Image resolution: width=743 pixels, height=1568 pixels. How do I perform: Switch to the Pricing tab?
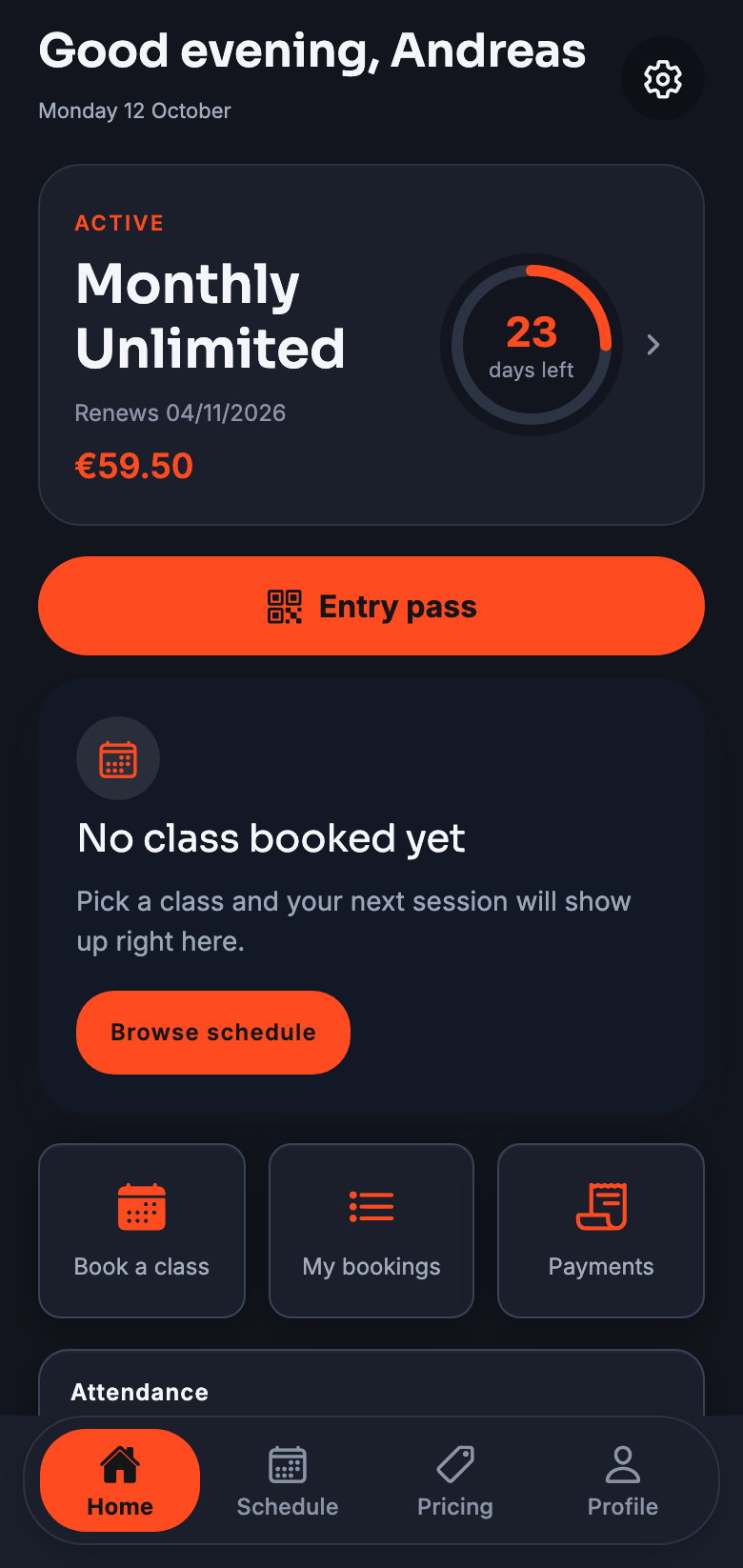455,1480
